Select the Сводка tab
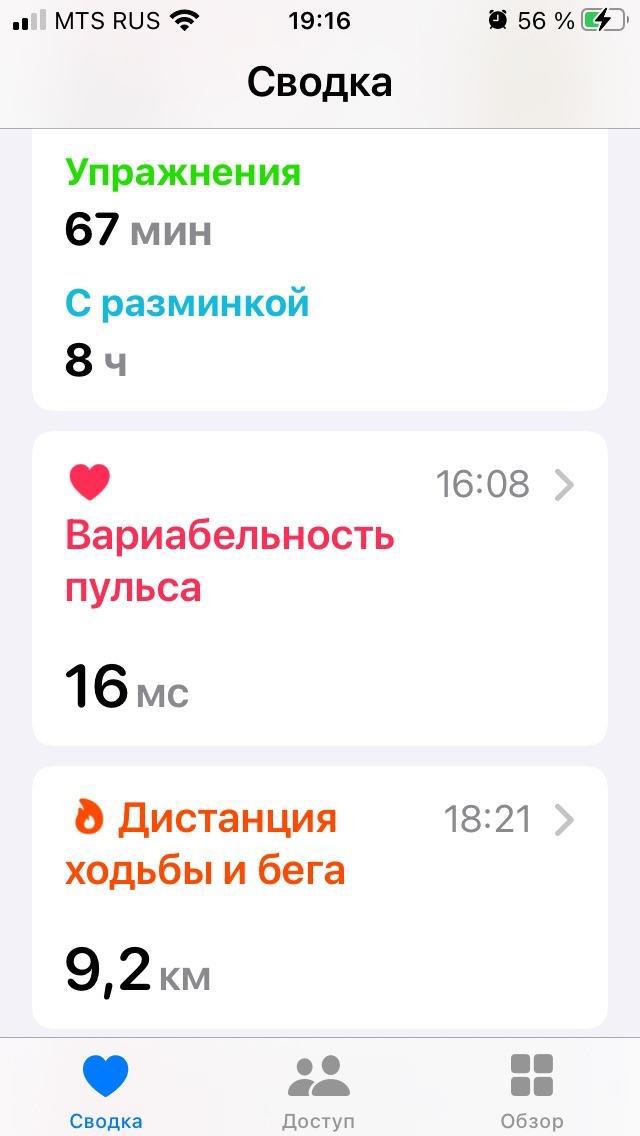The image size is (640, 1136). tap(106, 1090)
